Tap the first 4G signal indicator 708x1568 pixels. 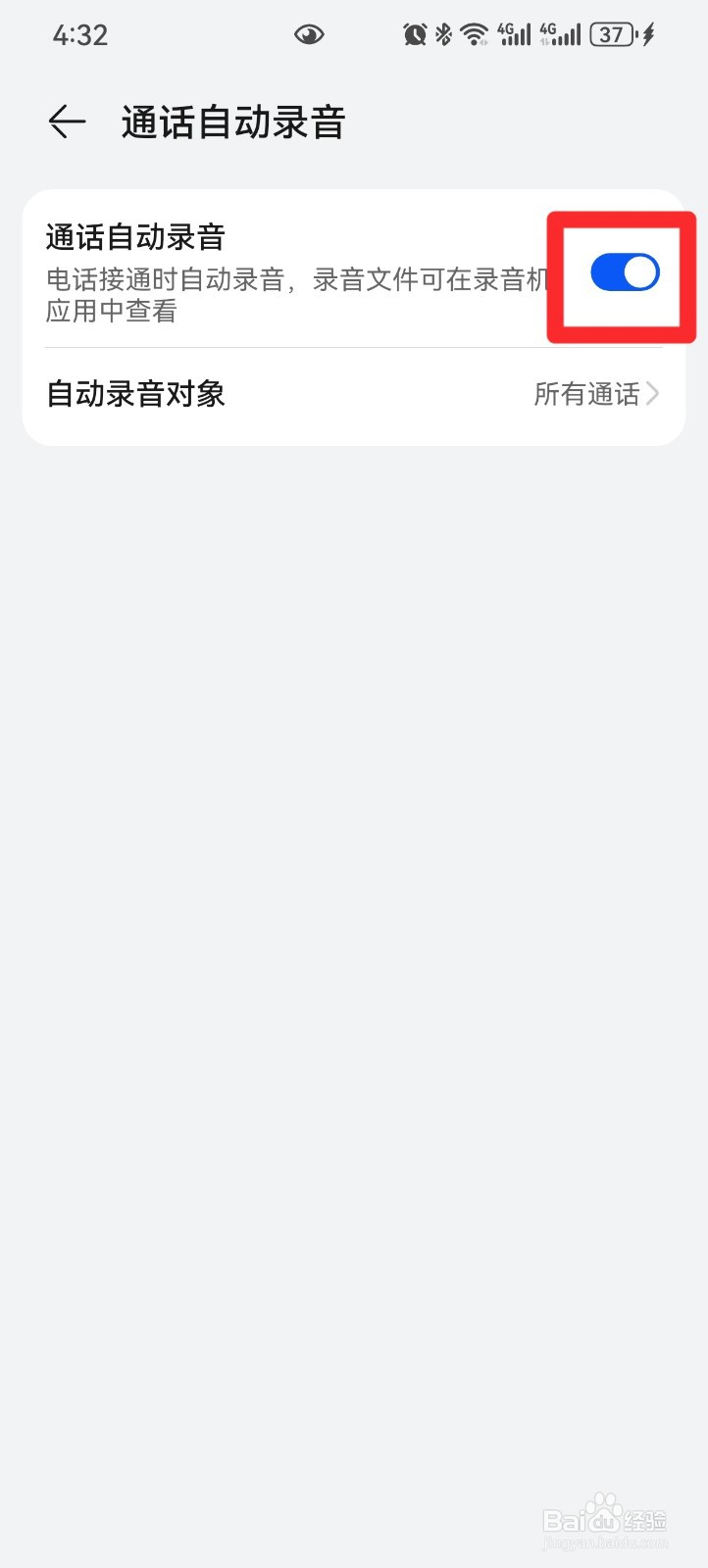point(513,32)
